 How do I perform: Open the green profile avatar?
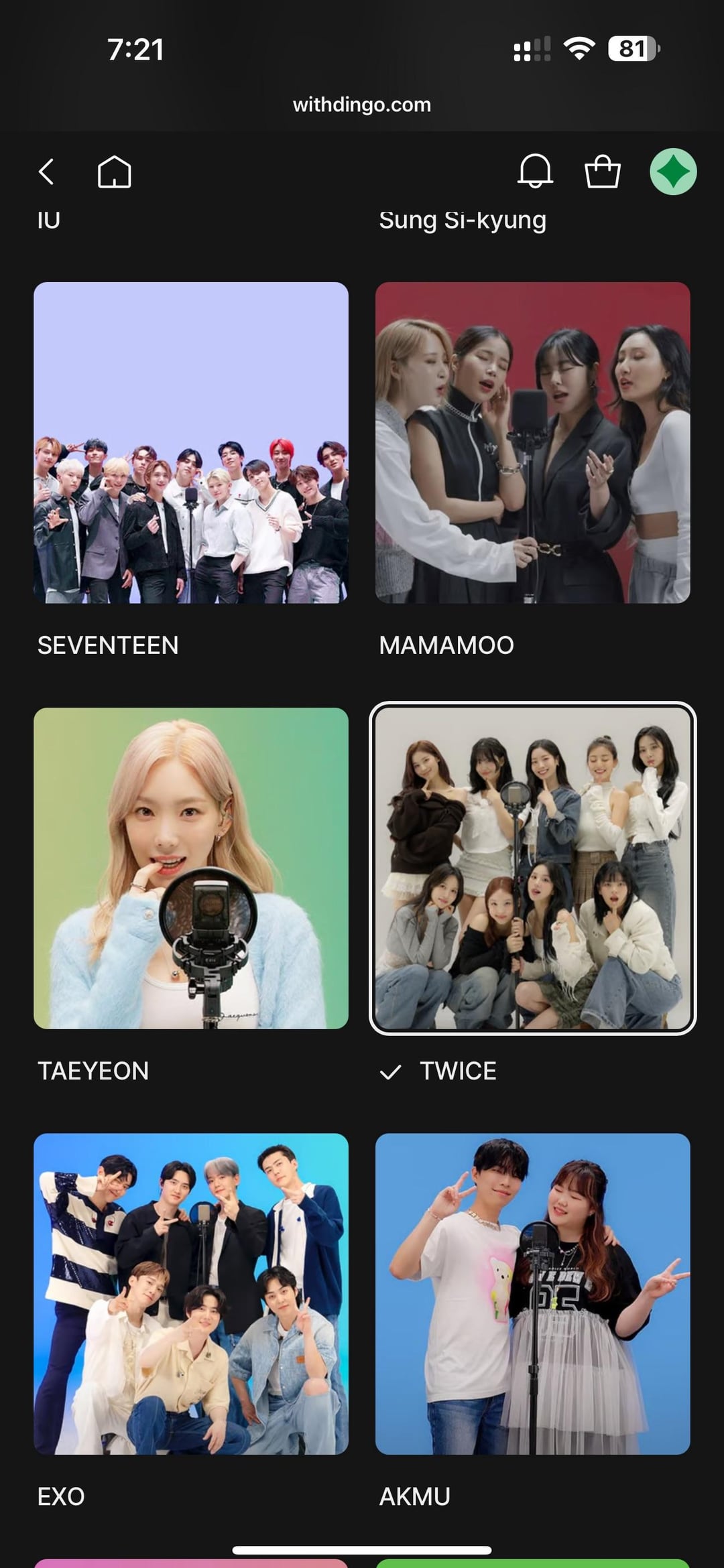click(x=673, y=172)
